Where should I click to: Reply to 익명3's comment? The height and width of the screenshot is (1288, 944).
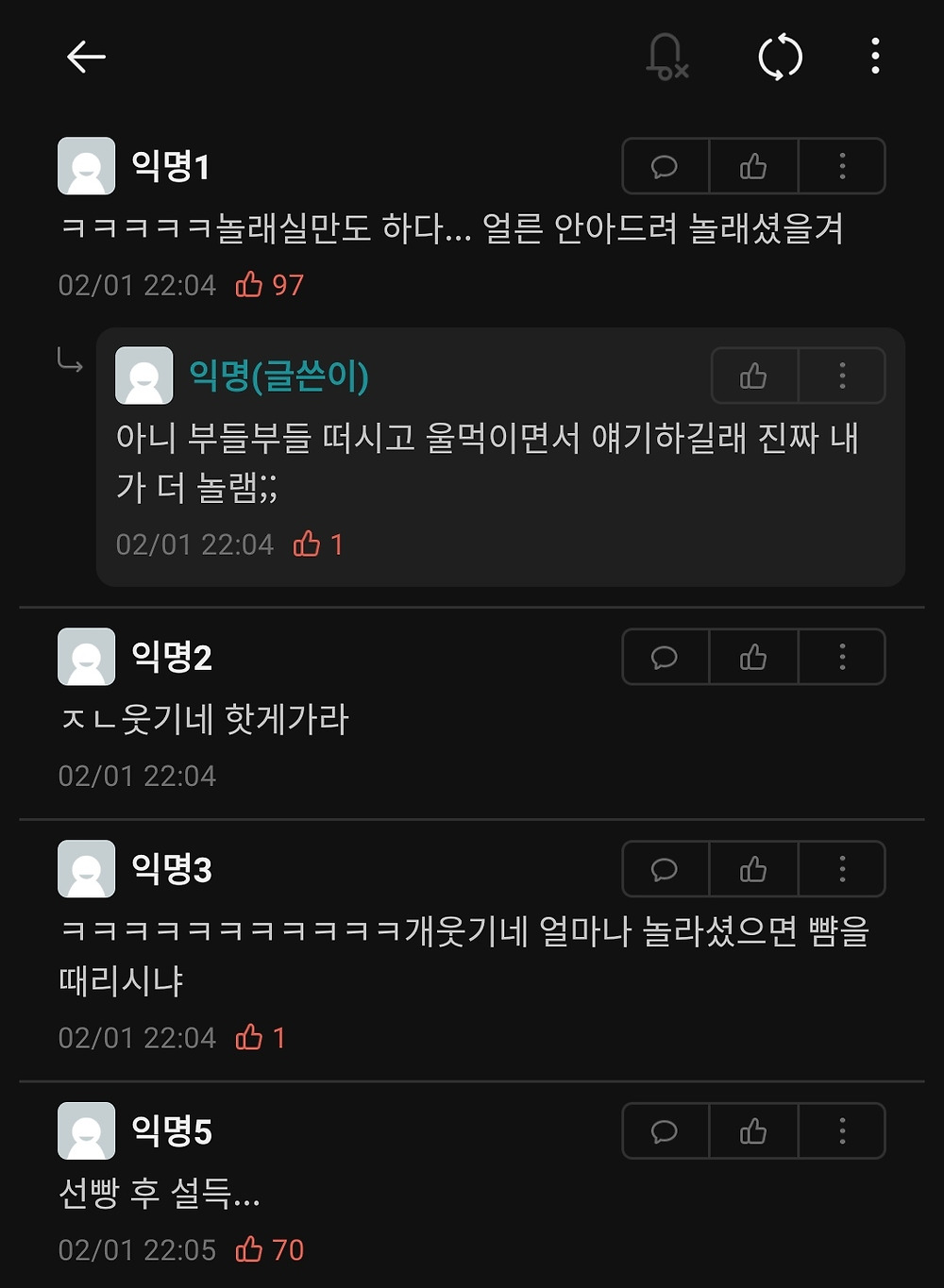(665, 869)
